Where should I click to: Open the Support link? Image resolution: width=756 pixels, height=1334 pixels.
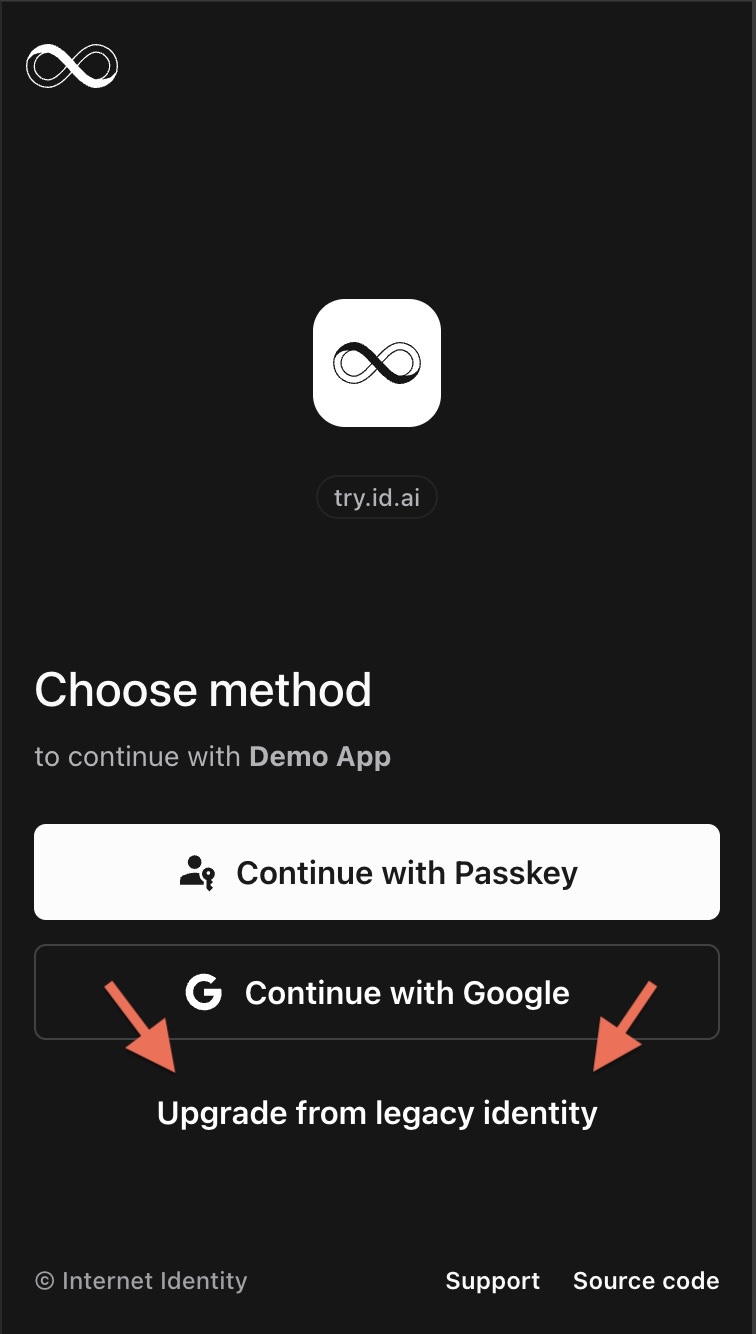pyautogui.click(x=492, y=1281)
